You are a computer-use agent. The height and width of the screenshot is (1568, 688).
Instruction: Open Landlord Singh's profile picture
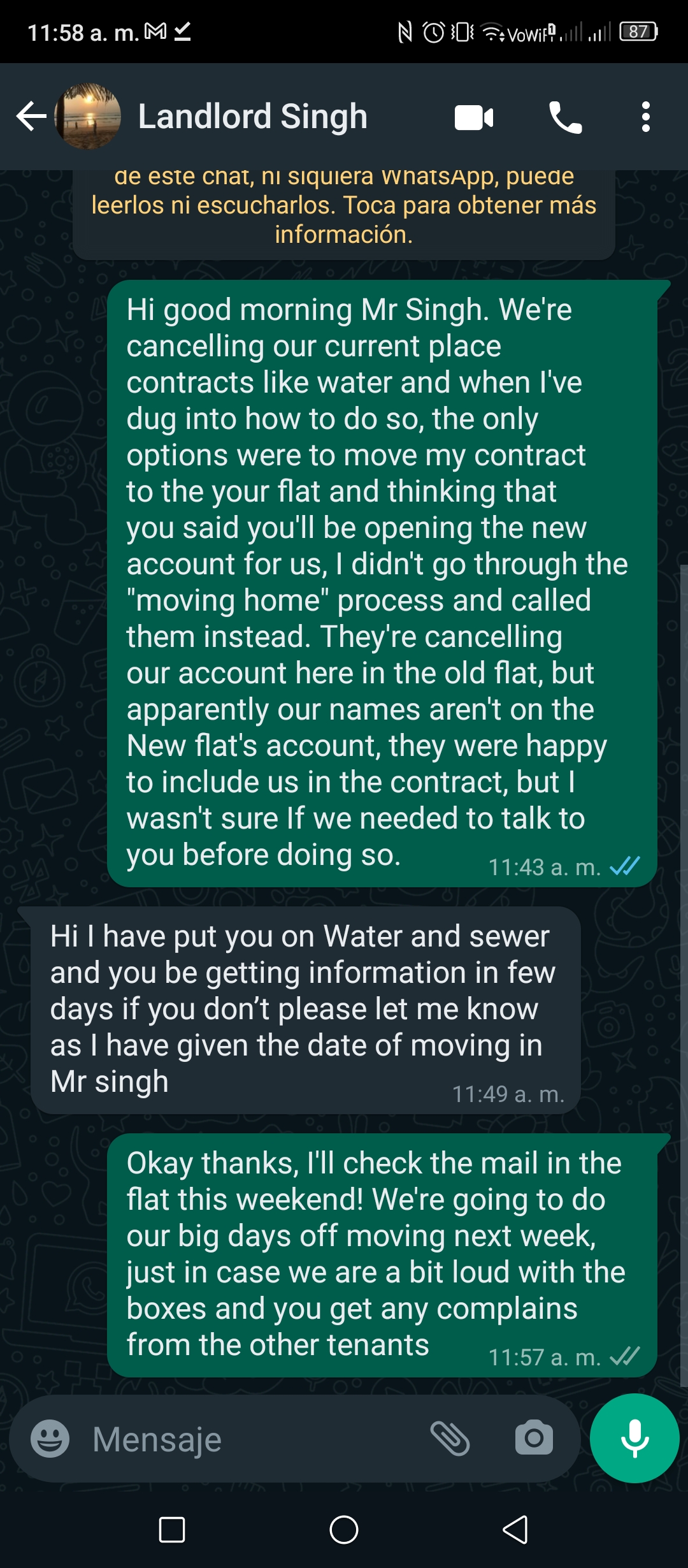click(x=87, y=117)
